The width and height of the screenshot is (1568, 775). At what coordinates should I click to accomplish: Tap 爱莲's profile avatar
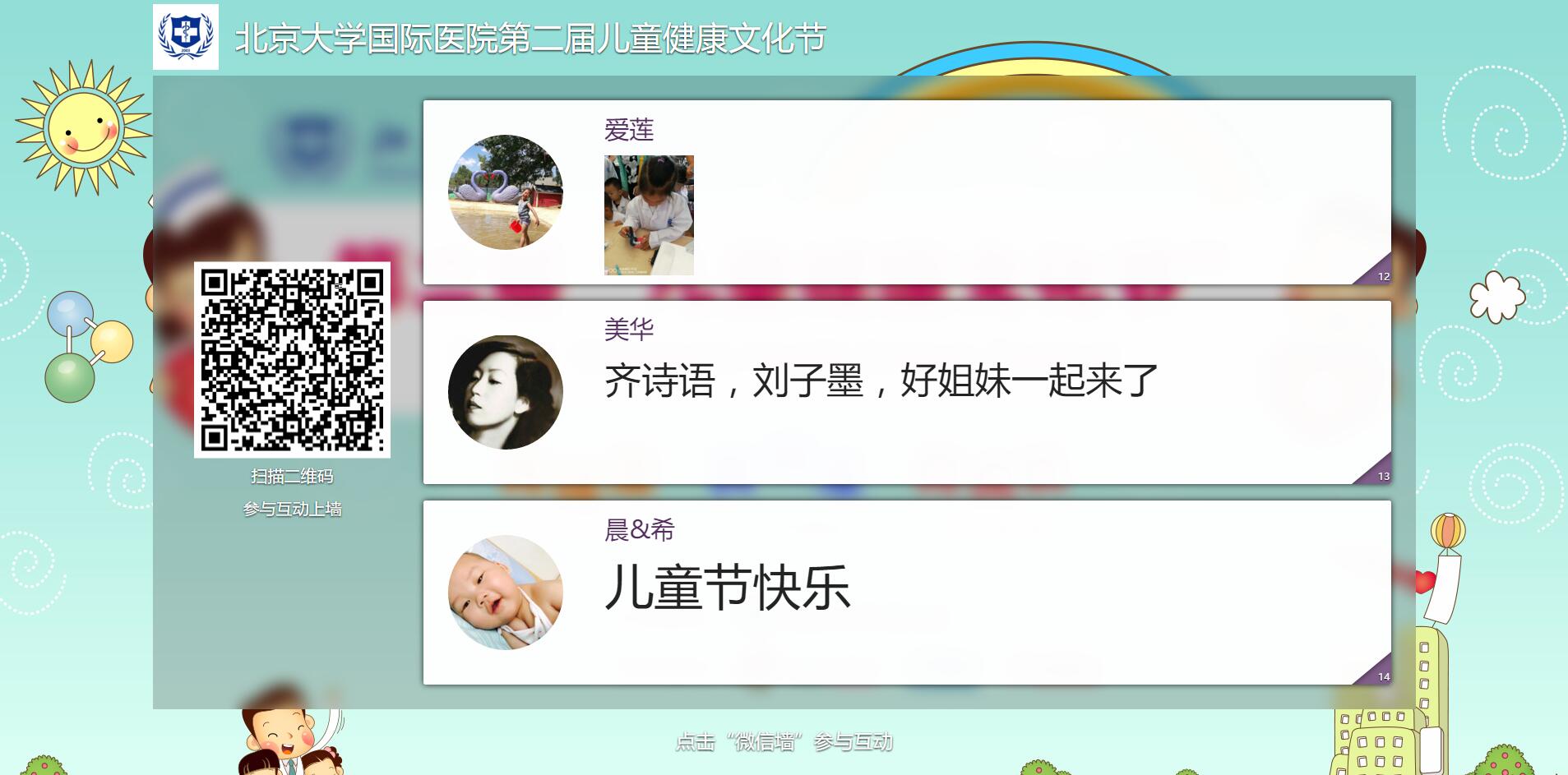[505, 192]
